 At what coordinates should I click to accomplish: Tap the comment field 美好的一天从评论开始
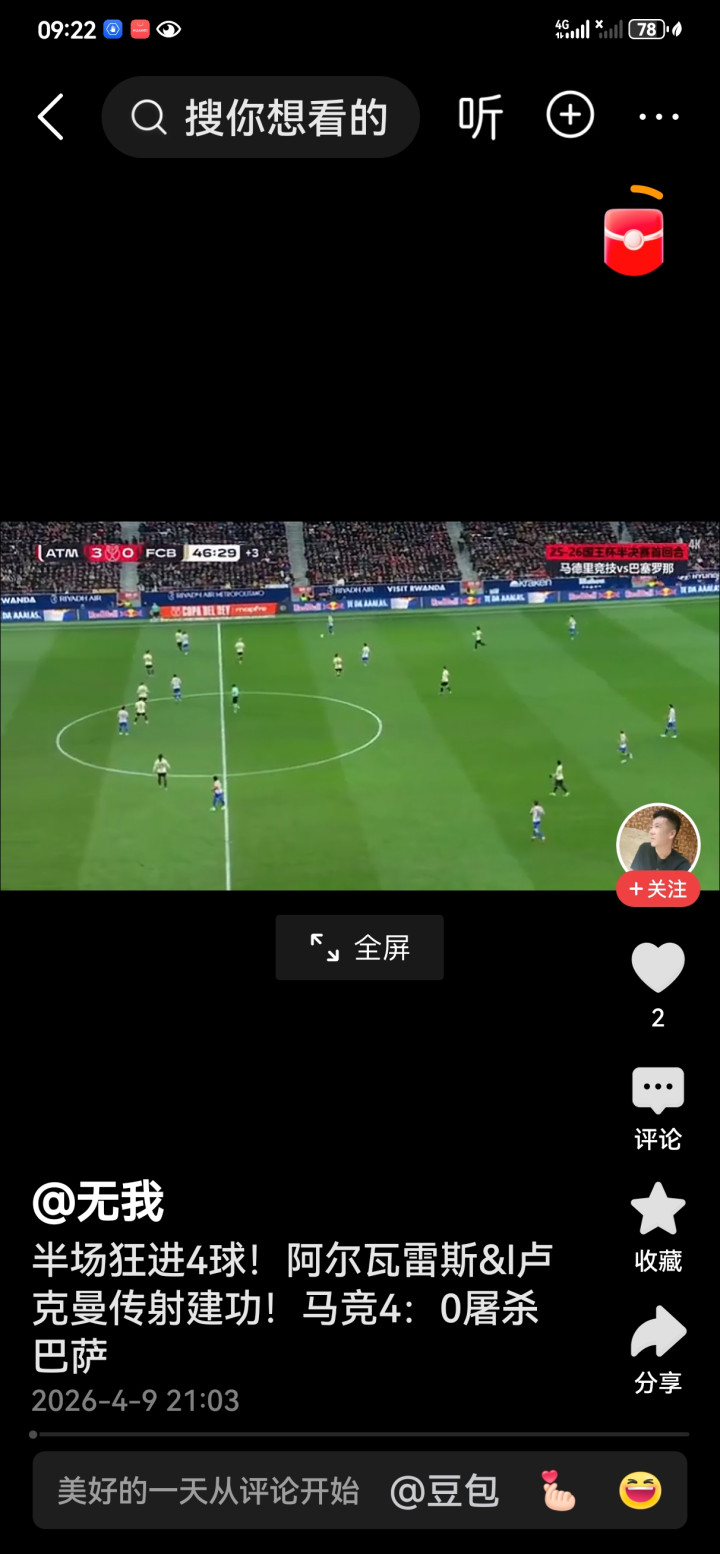point(208,1491)
